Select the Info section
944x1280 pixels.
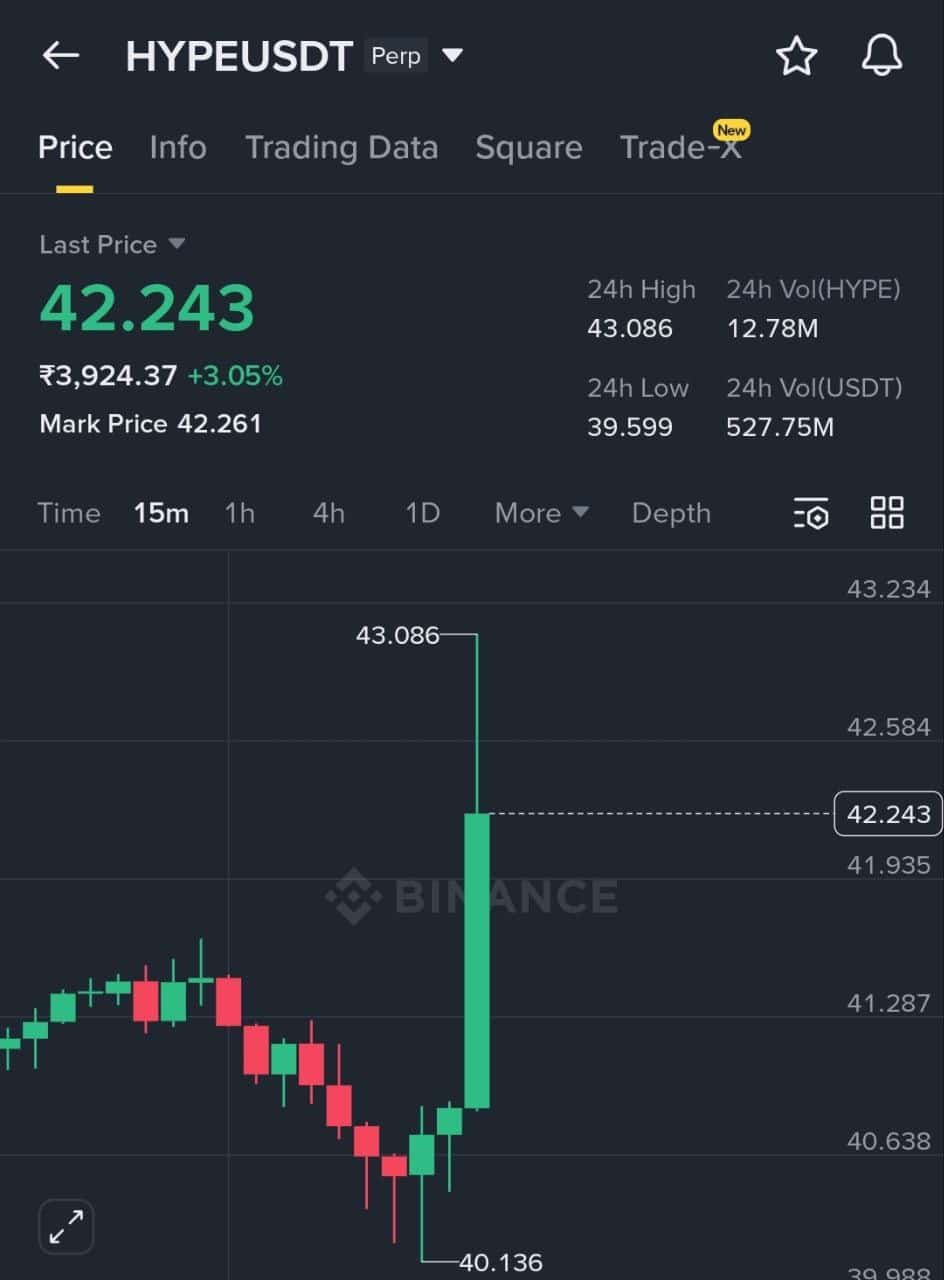pyautogui.click(x=177, y=147)
